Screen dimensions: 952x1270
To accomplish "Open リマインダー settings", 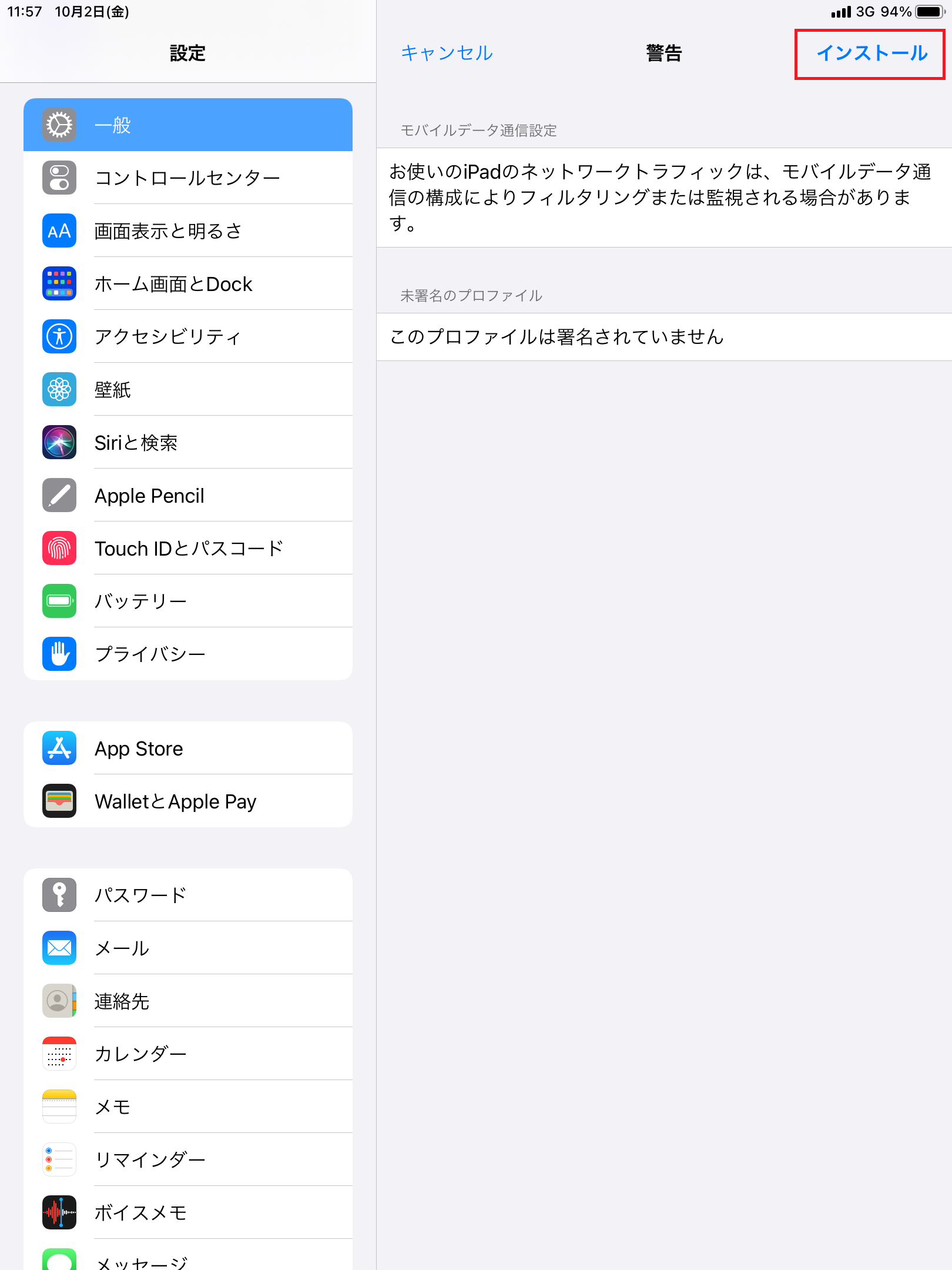I will coord(188,1159).
